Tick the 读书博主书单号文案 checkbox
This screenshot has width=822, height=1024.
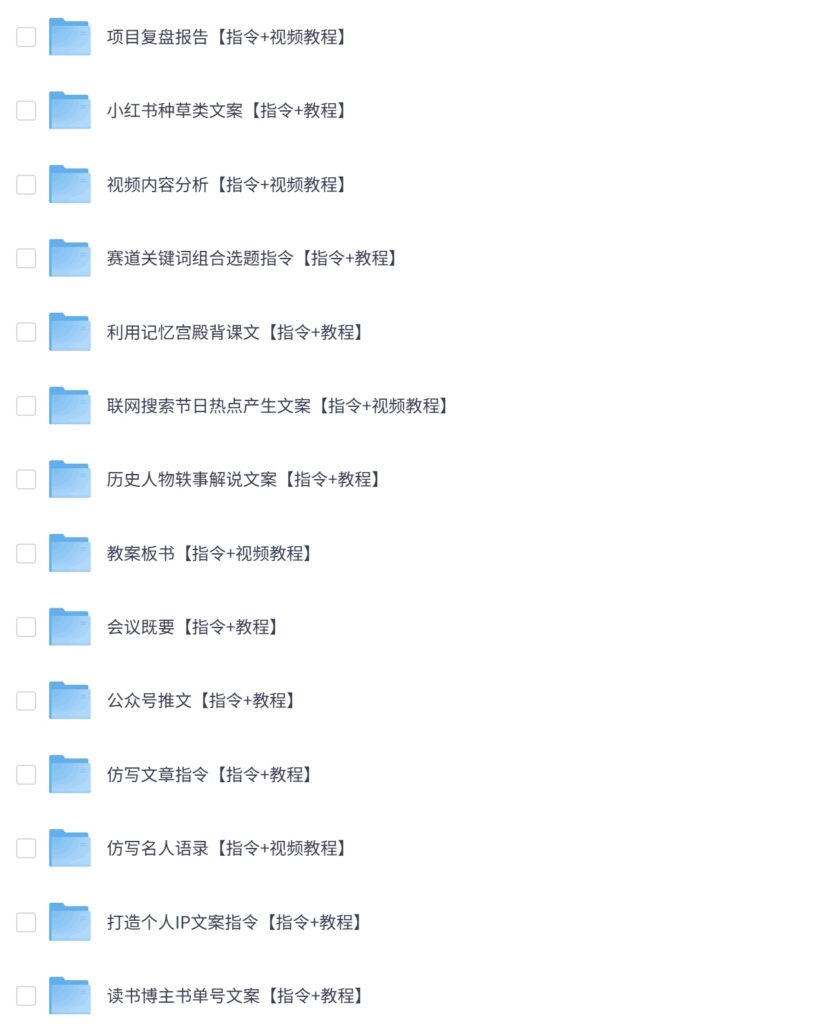26,996
